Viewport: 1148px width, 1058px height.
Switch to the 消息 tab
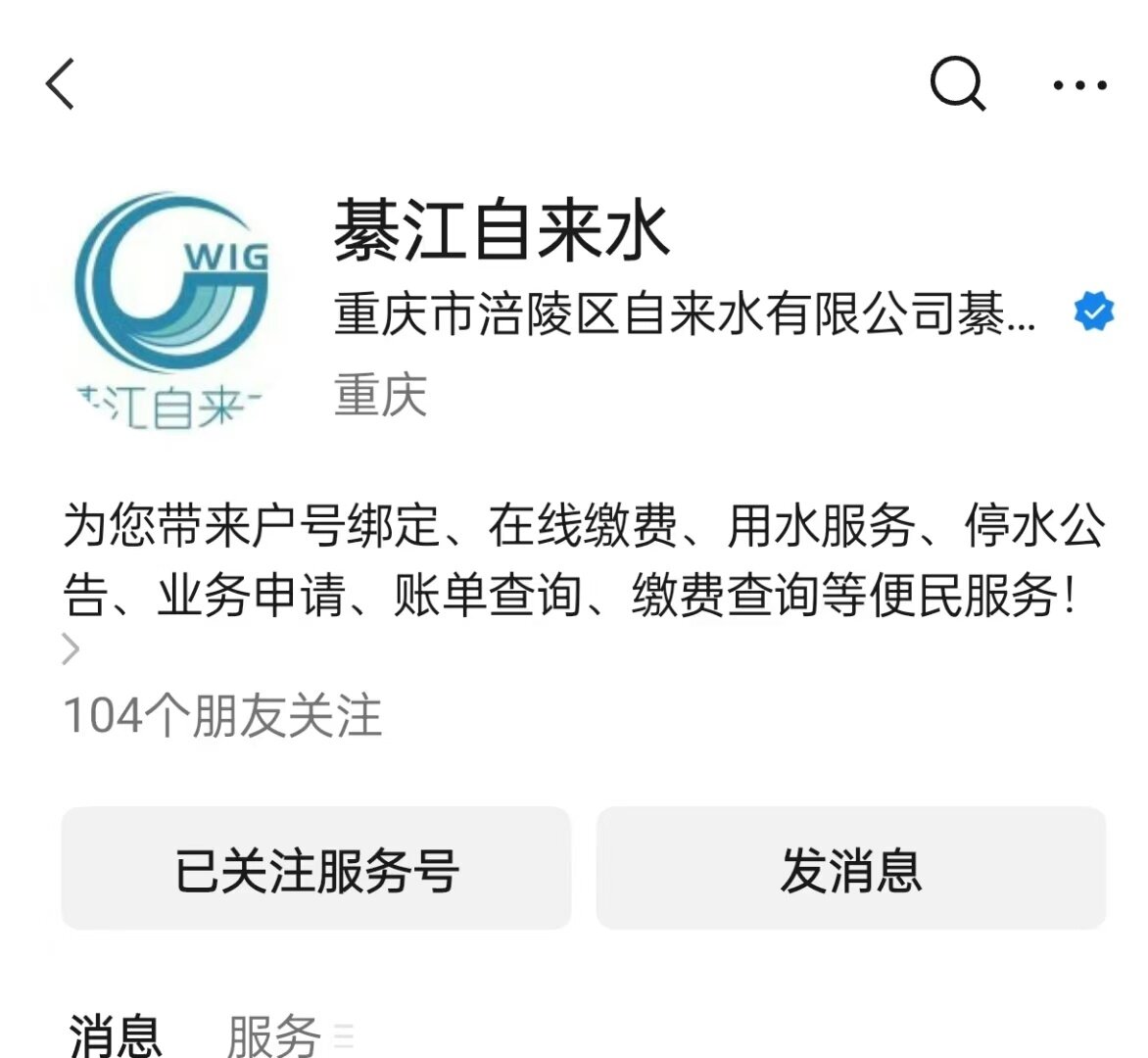(116, 1034)
